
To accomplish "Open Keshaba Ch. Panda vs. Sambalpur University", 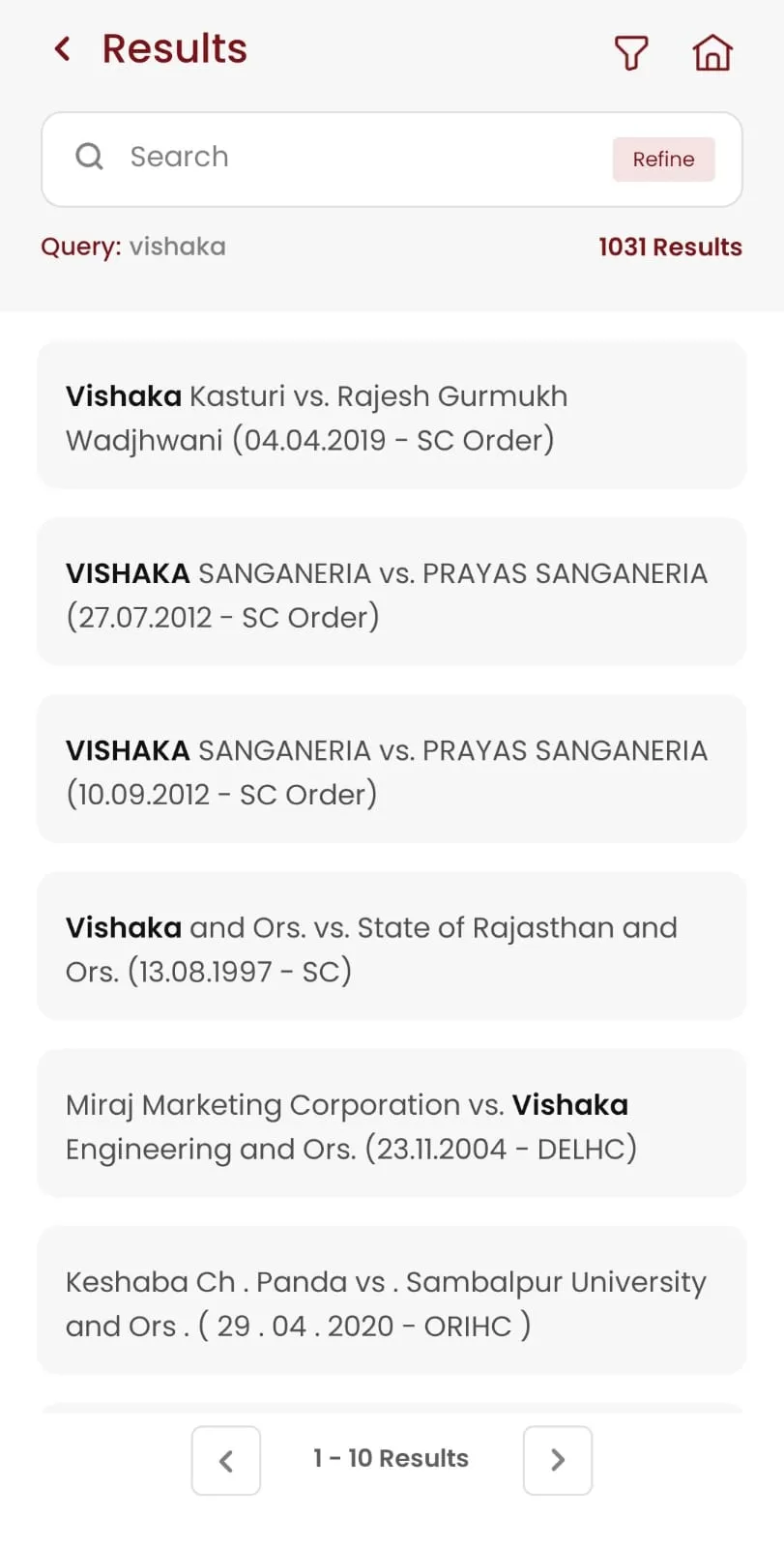I will [x=392, y=1301].
